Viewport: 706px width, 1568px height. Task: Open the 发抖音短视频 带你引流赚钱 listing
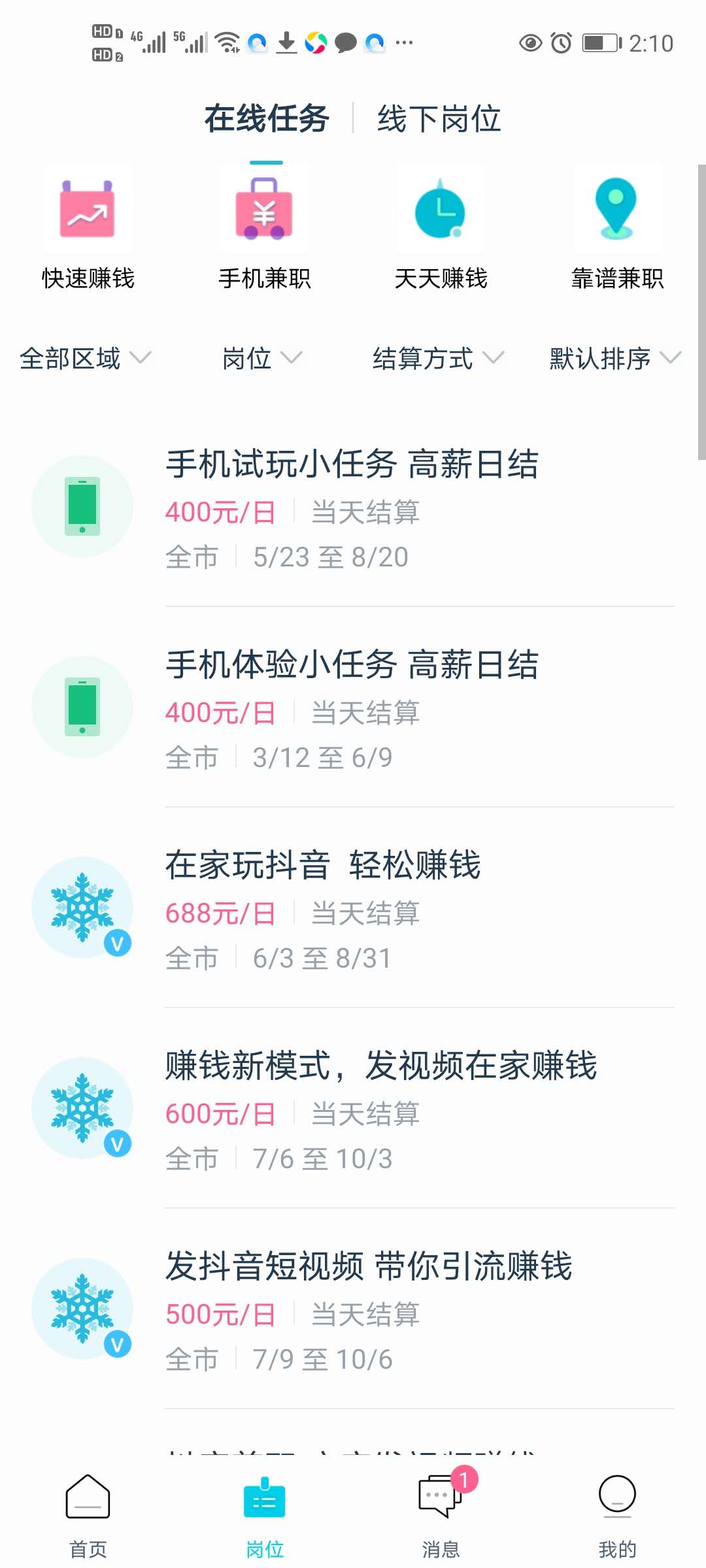click(353, 1309)
